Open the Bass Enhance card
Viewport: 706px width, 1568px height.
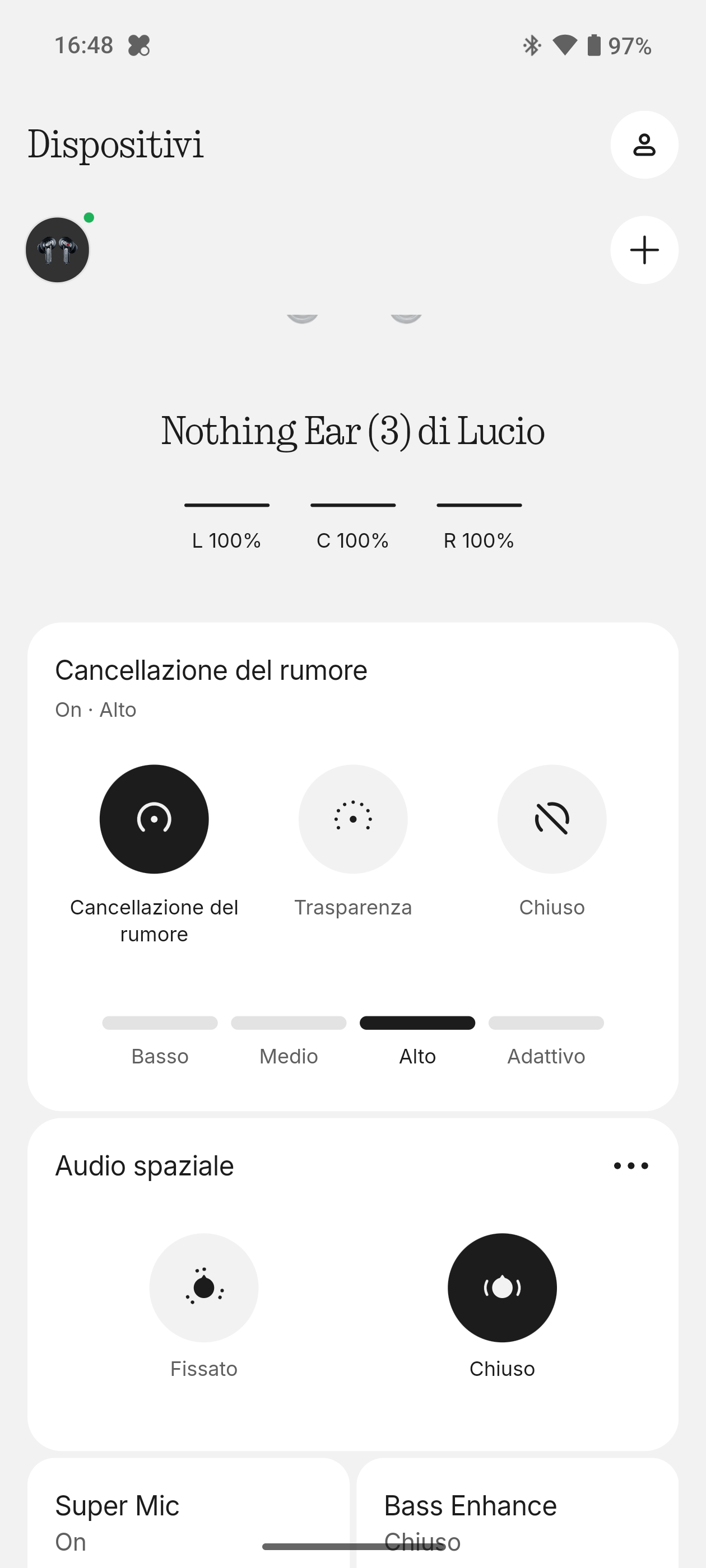517,1516
